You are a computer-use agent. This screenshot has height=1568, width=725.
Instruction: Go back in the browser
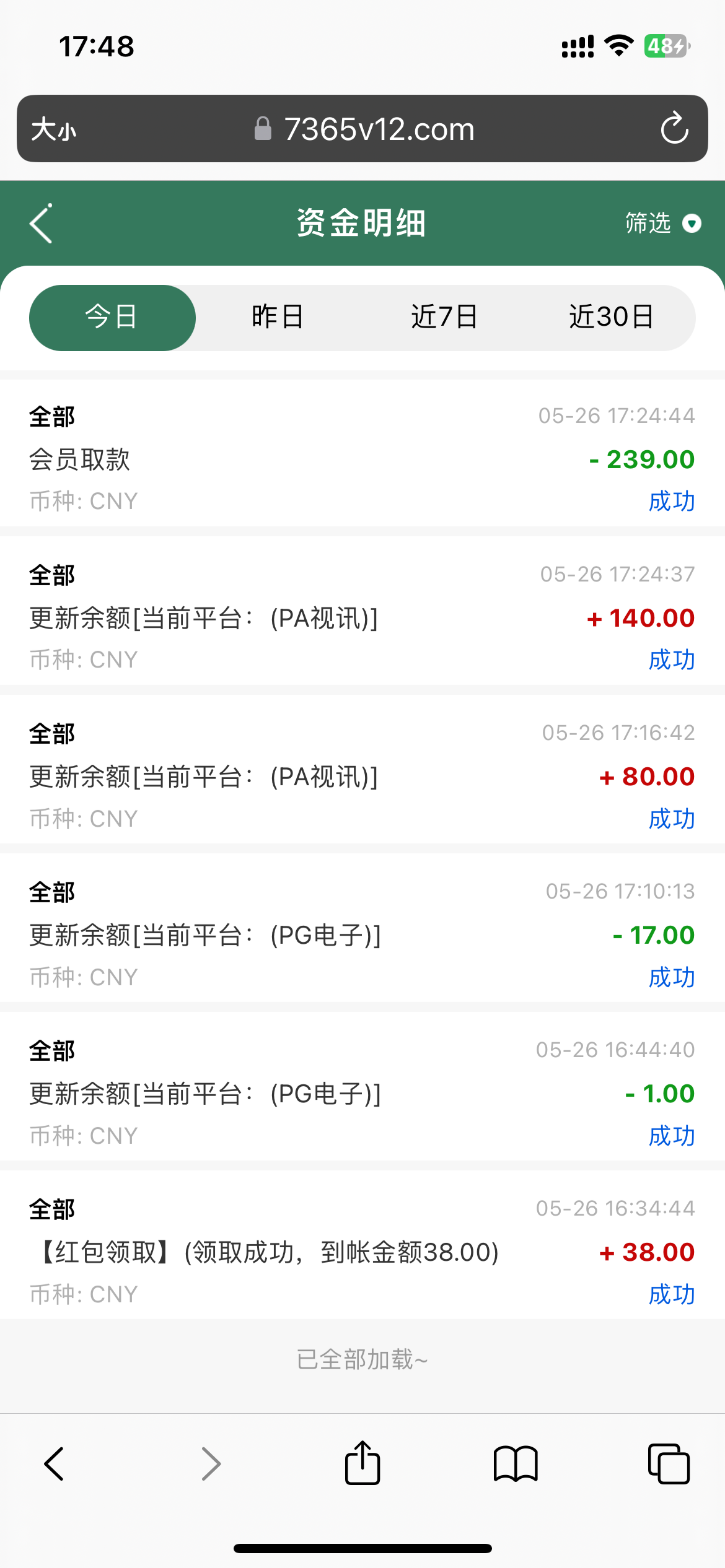pyautogui.click(x=55, y=1464)
